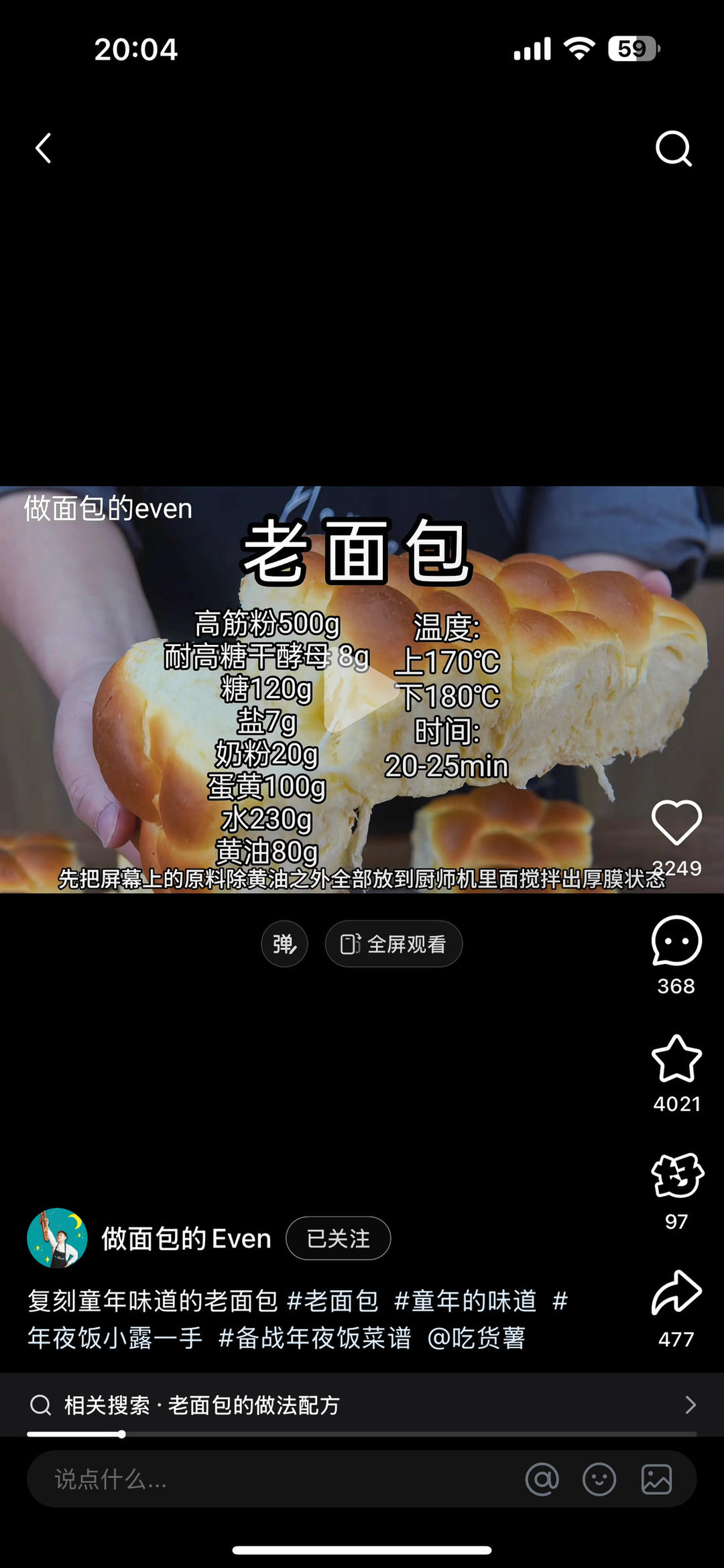The width and height of the screenshot is (724, 1568).
Task: Open the comments with 368 replies
Action: click(x=676, y=941)
